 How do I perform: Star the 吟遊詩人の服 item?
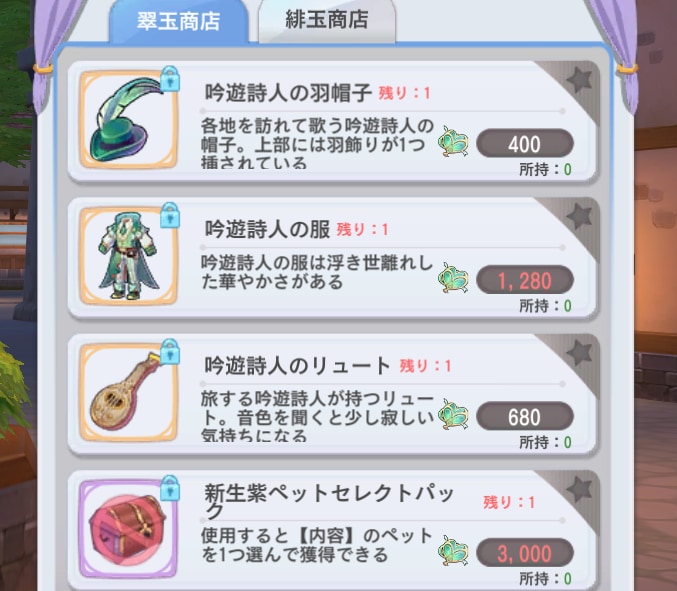pos(578,215)
